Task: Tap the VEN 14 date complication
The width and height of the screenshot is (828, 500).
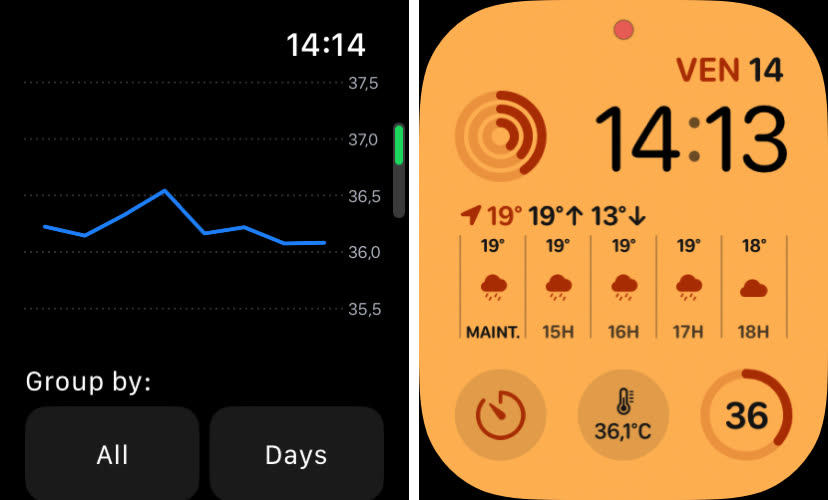Action: click(x=729, y=70)
